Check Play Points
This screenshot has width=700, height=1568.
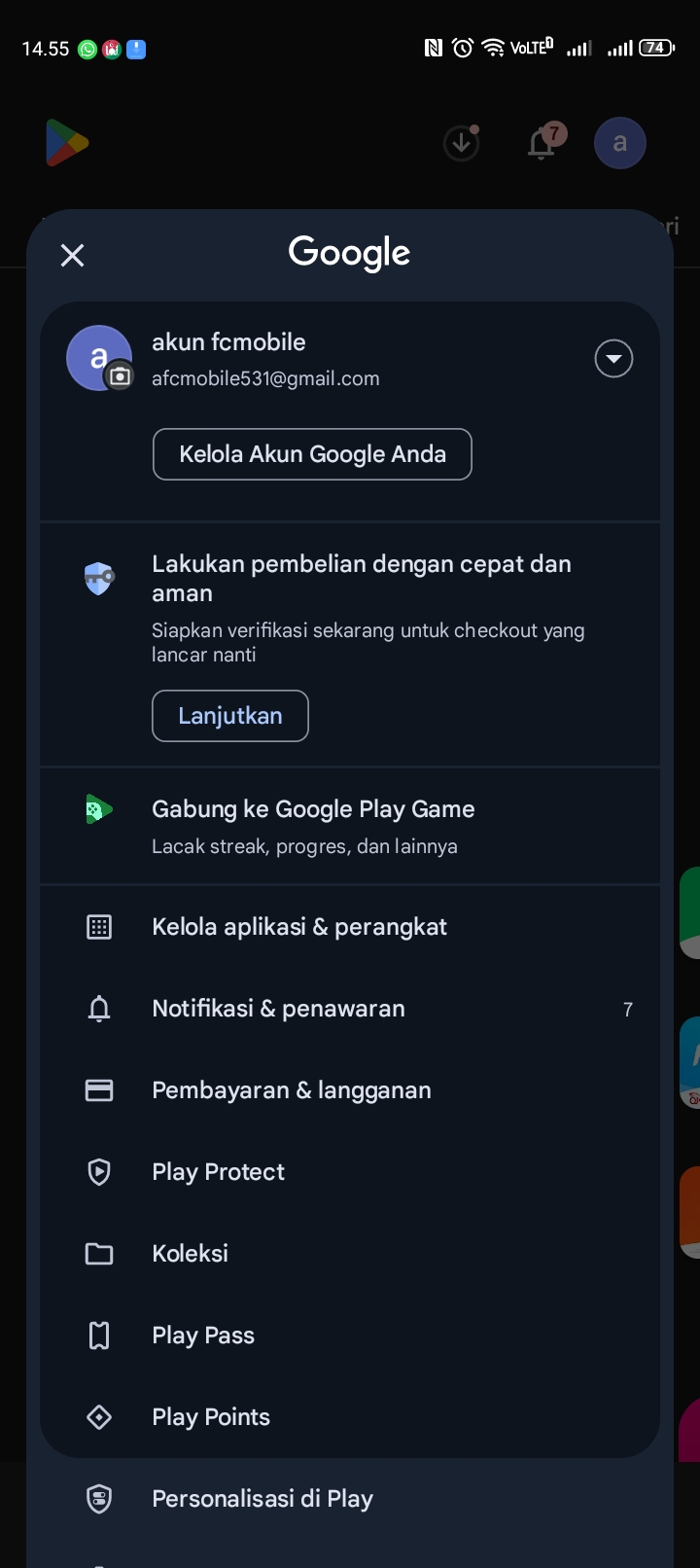[211, 1417]
